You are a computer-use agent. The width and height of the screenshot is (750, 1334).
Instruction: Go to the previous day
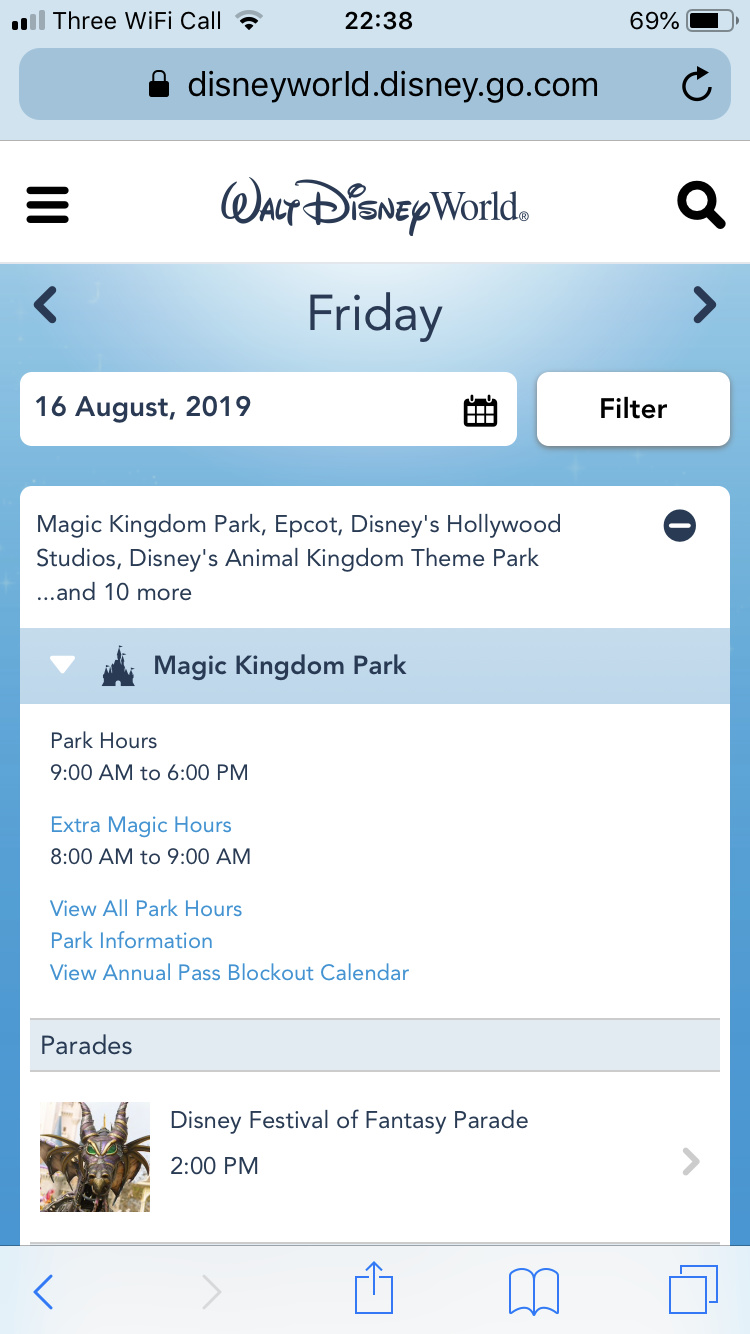tap(46, 305)
